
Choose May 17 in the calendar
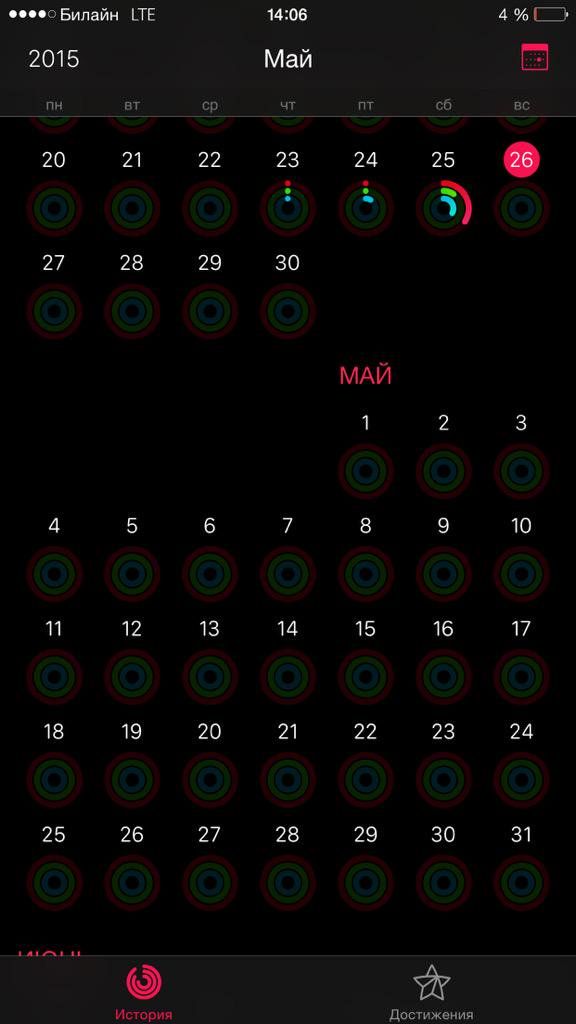point(521,662)
